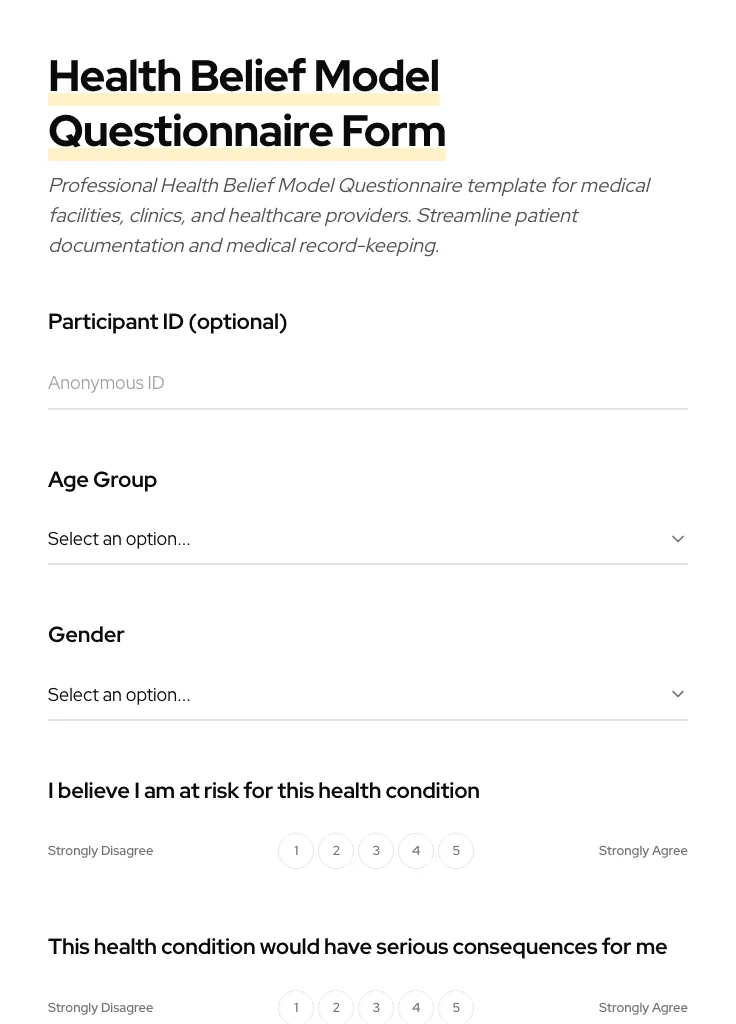Select rating 4 for the risk belief question
The height and width of the screenshot is (1024, 736).
pyautogui.click(x=416, y=850)
